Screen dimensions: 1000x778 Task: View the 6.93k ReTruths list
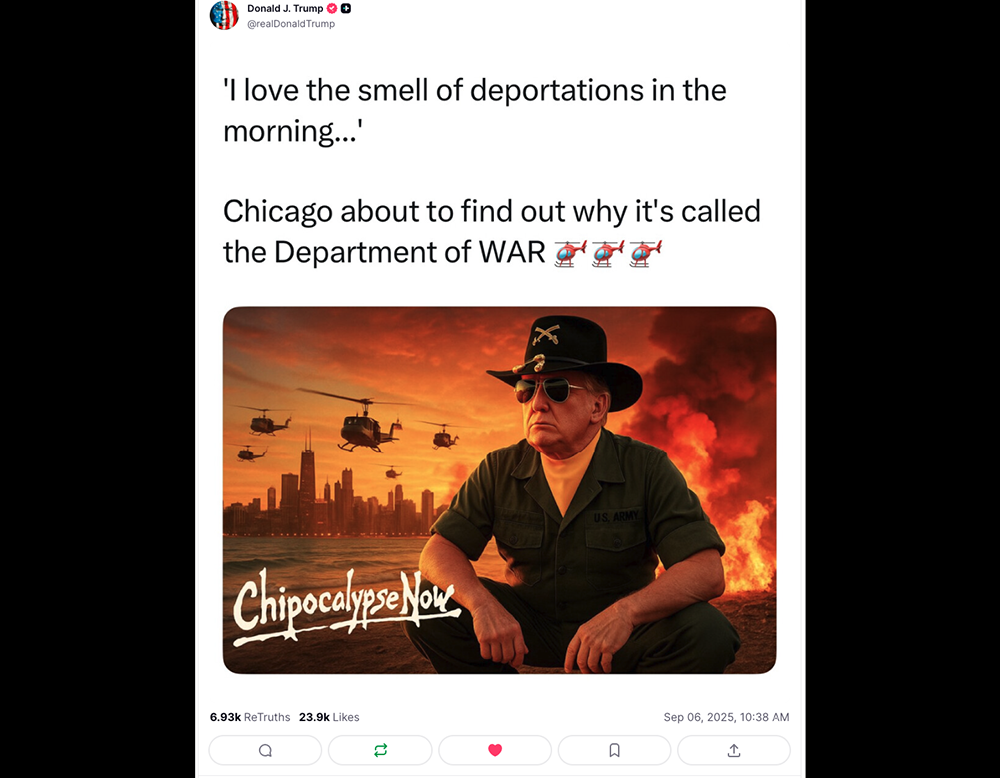pyautogui.click(x=250, y=717)
